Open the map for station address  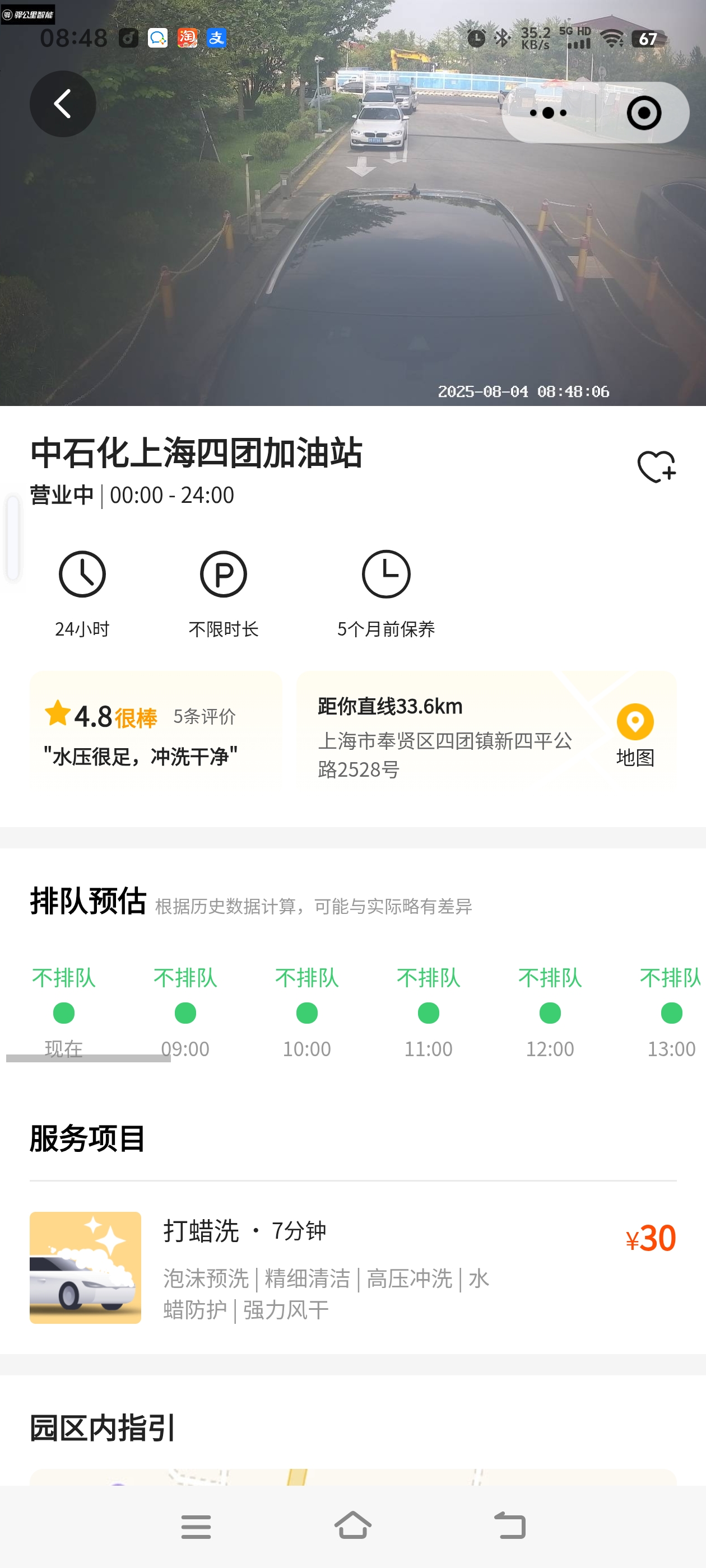pyautogui.click(x=635, y=735)
